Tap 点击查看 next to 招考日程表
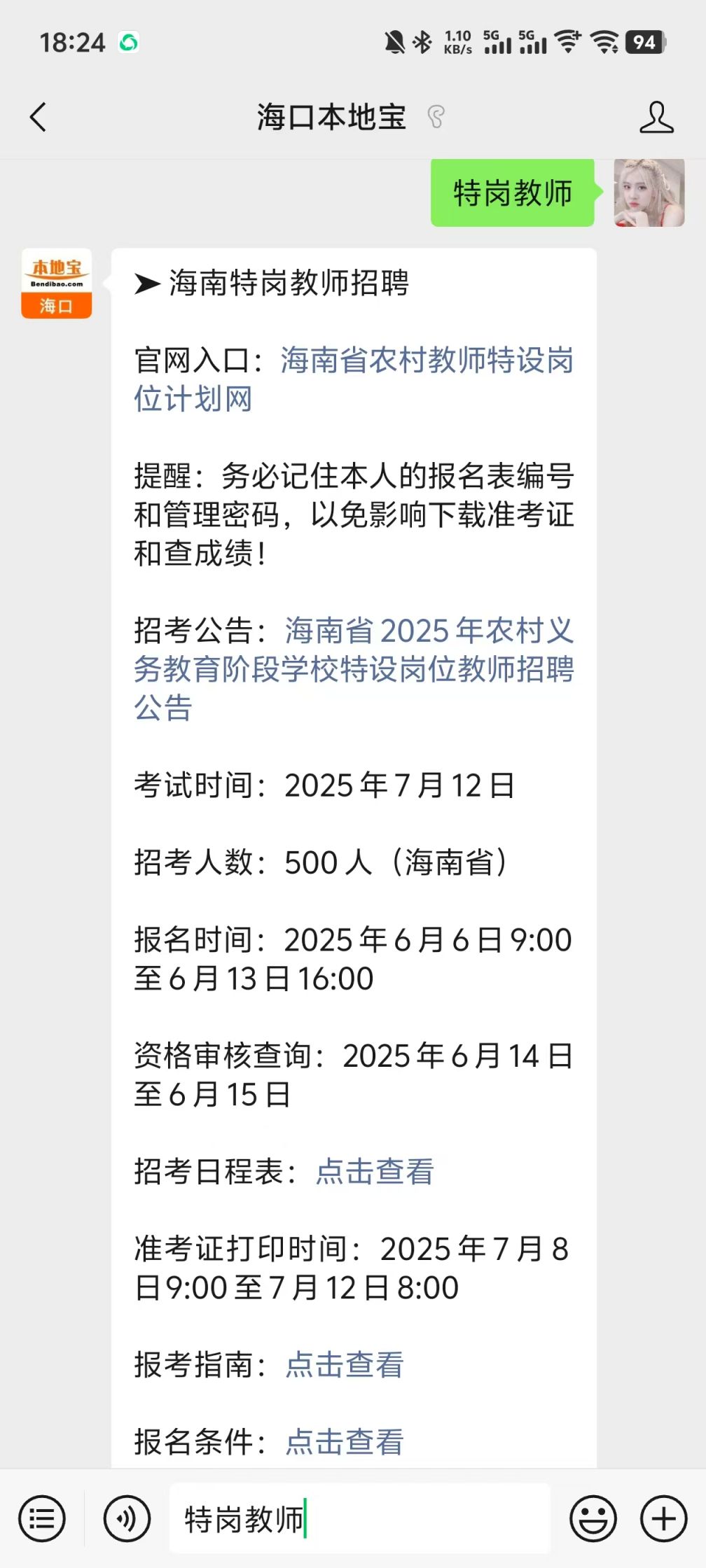The width and height of the screenshot is (706, 1568). pyautogui.click(x=375, y=1171)
